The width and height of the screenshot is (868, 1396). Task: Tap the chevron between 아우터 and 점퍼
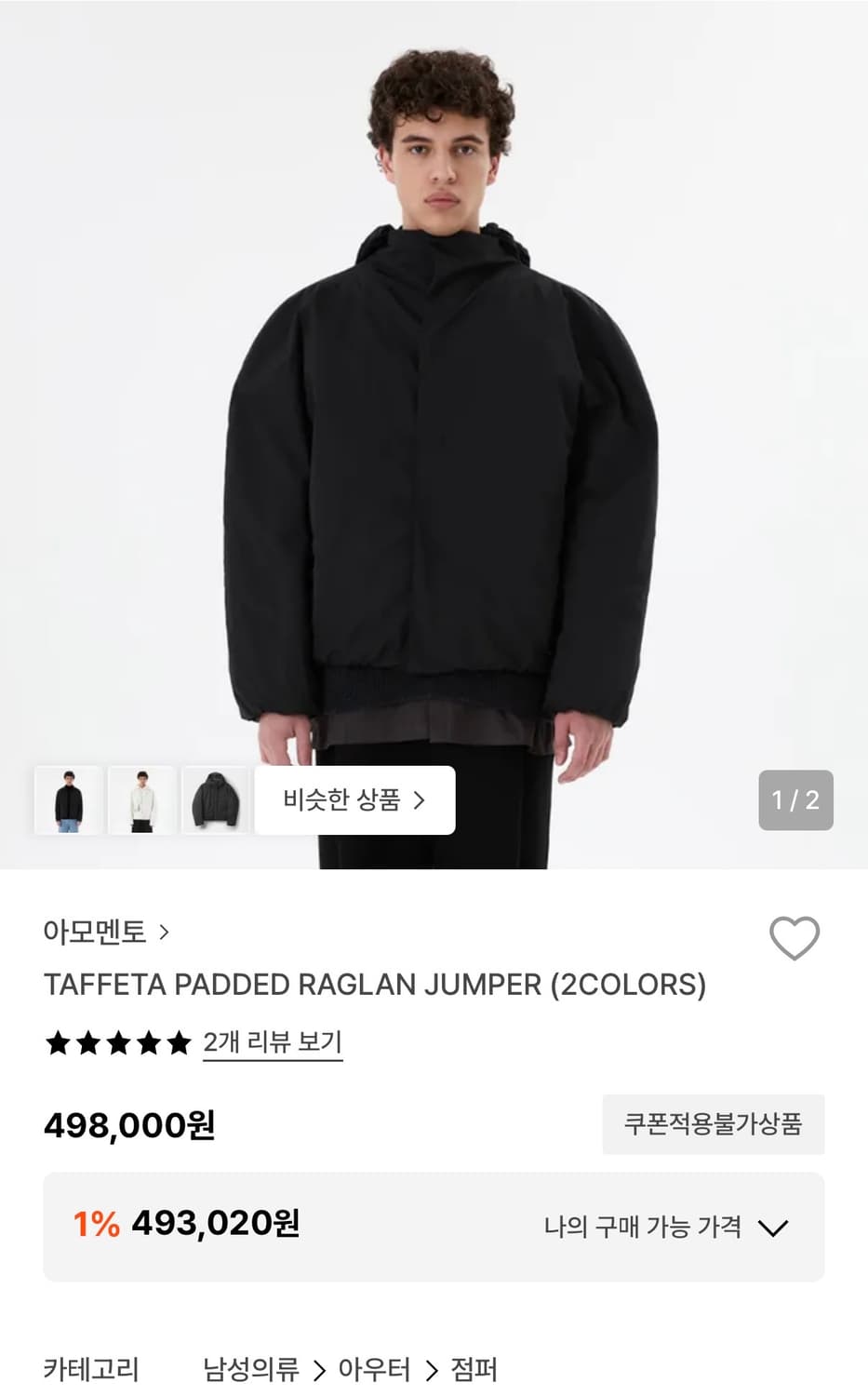click(430, 1370)
